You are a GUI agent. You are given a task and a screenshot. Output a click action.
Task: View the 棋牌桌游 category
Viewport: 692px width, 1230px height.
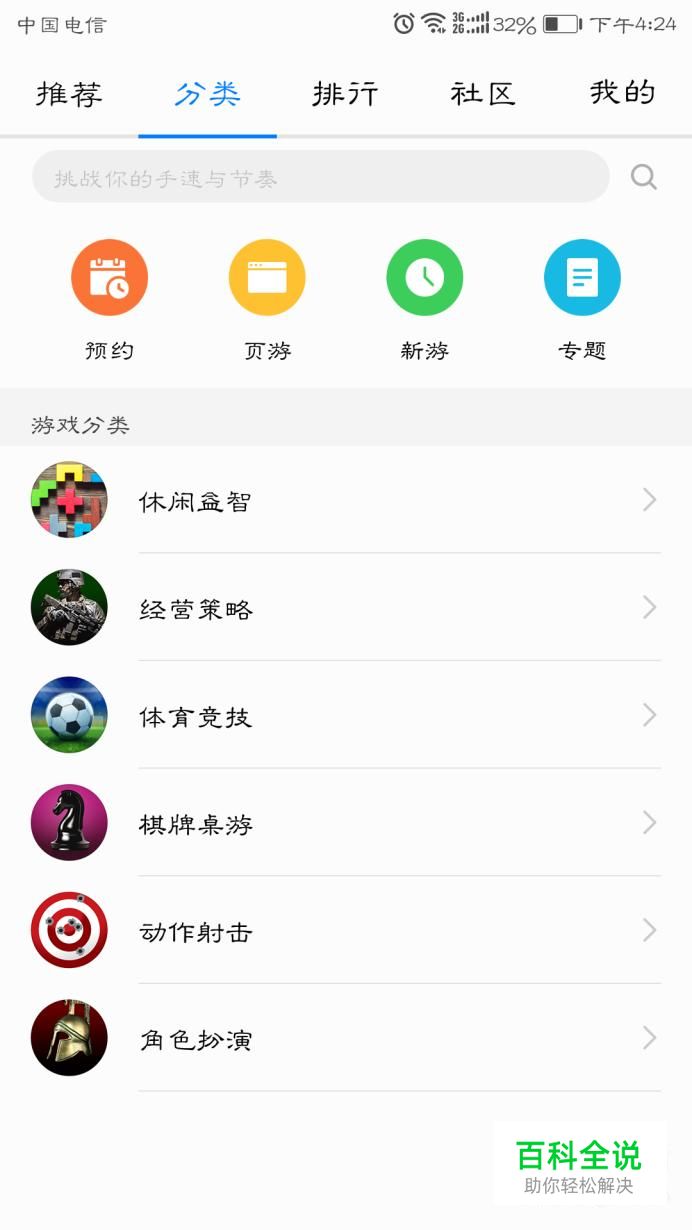coord(345,824)
